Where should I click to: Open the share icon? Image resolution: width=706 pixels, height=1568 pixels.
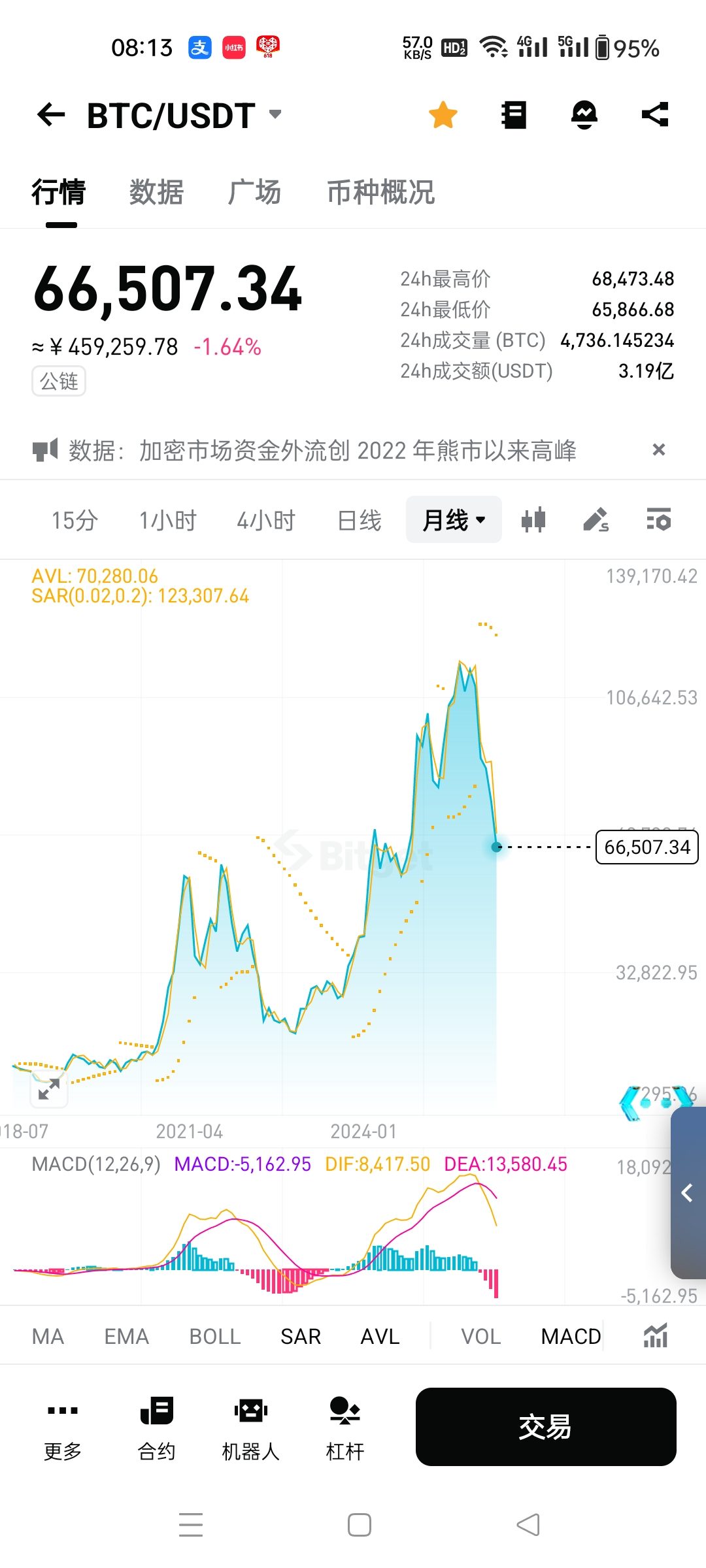pos(656,114)
